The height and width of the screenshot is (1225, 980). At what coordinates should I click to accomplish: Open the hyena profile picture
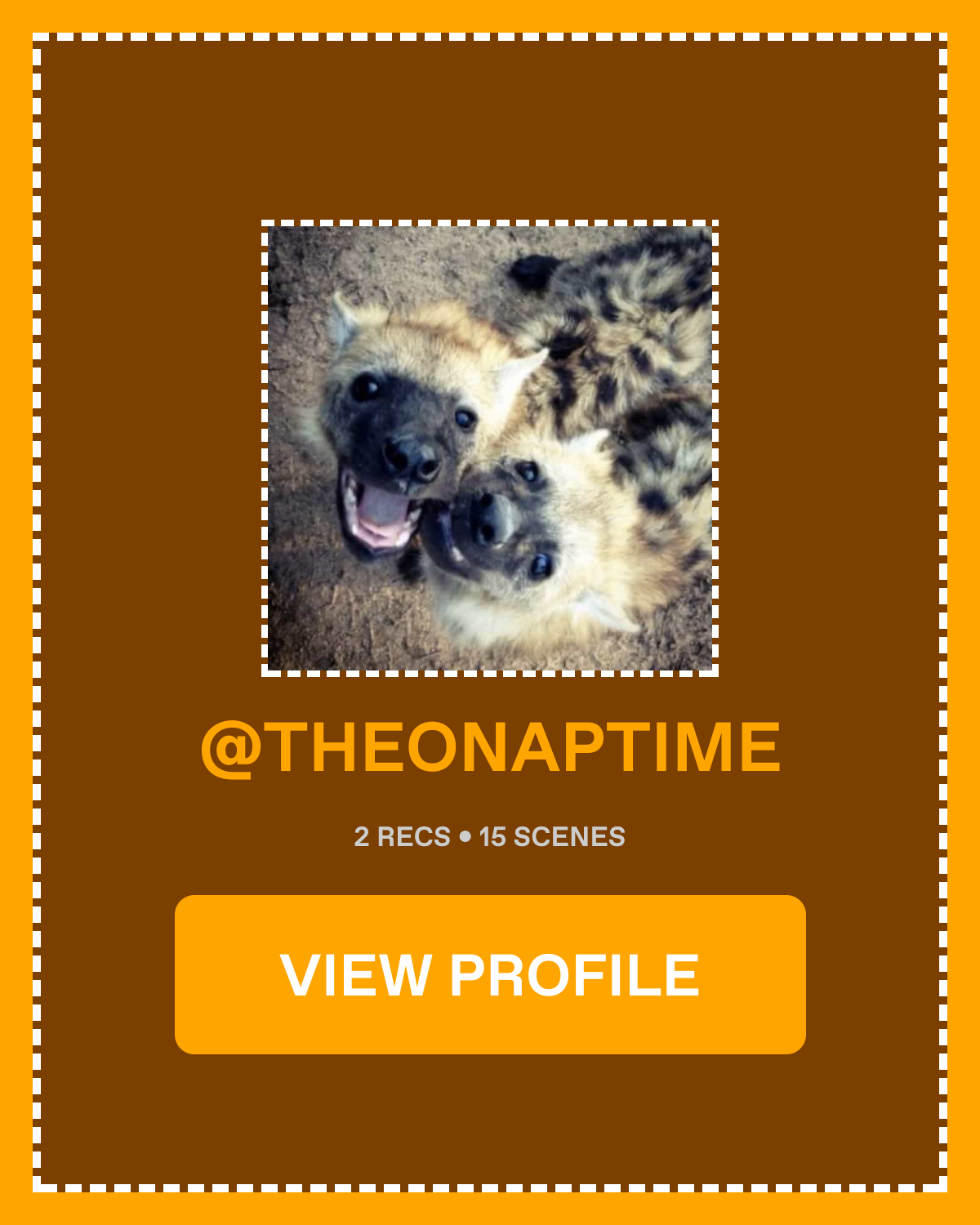tap(490, 448)
